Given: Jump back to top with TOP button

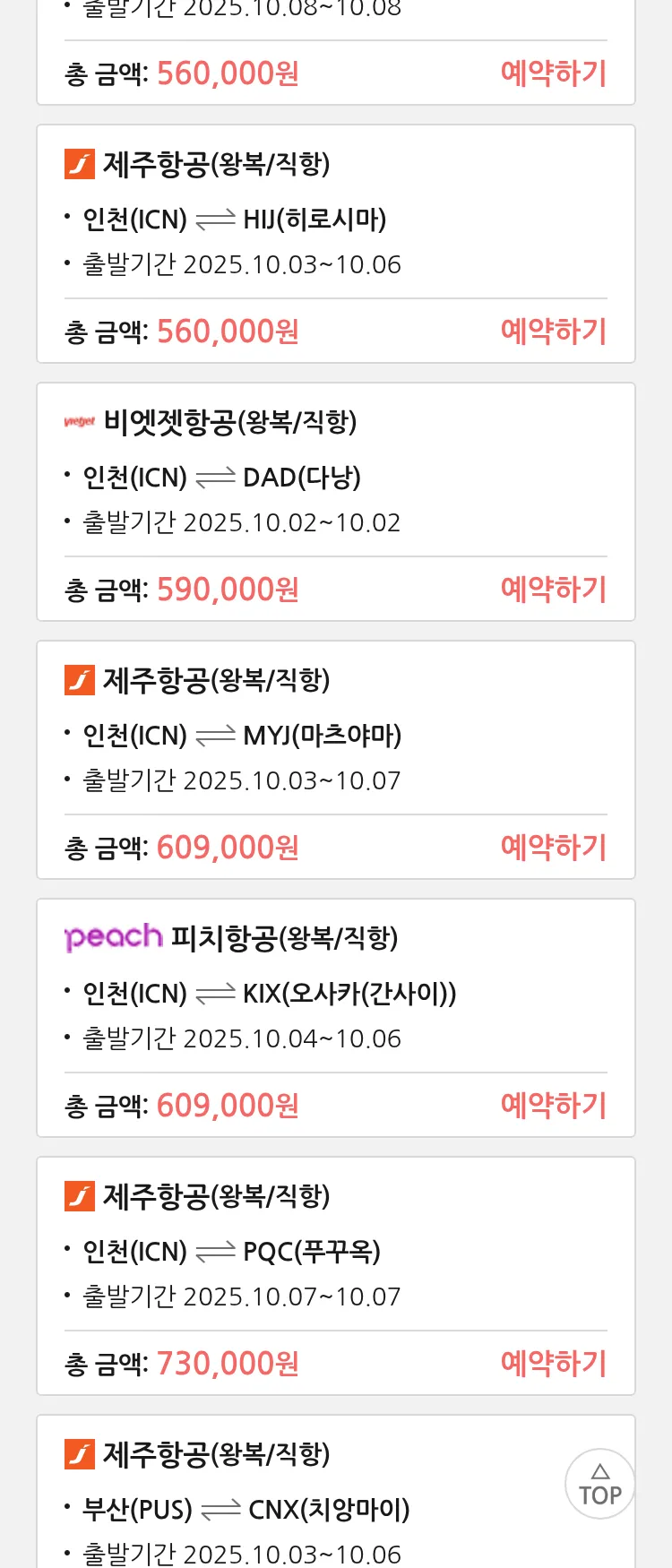Looking at the screenshot, I should tap(599, 1484).
